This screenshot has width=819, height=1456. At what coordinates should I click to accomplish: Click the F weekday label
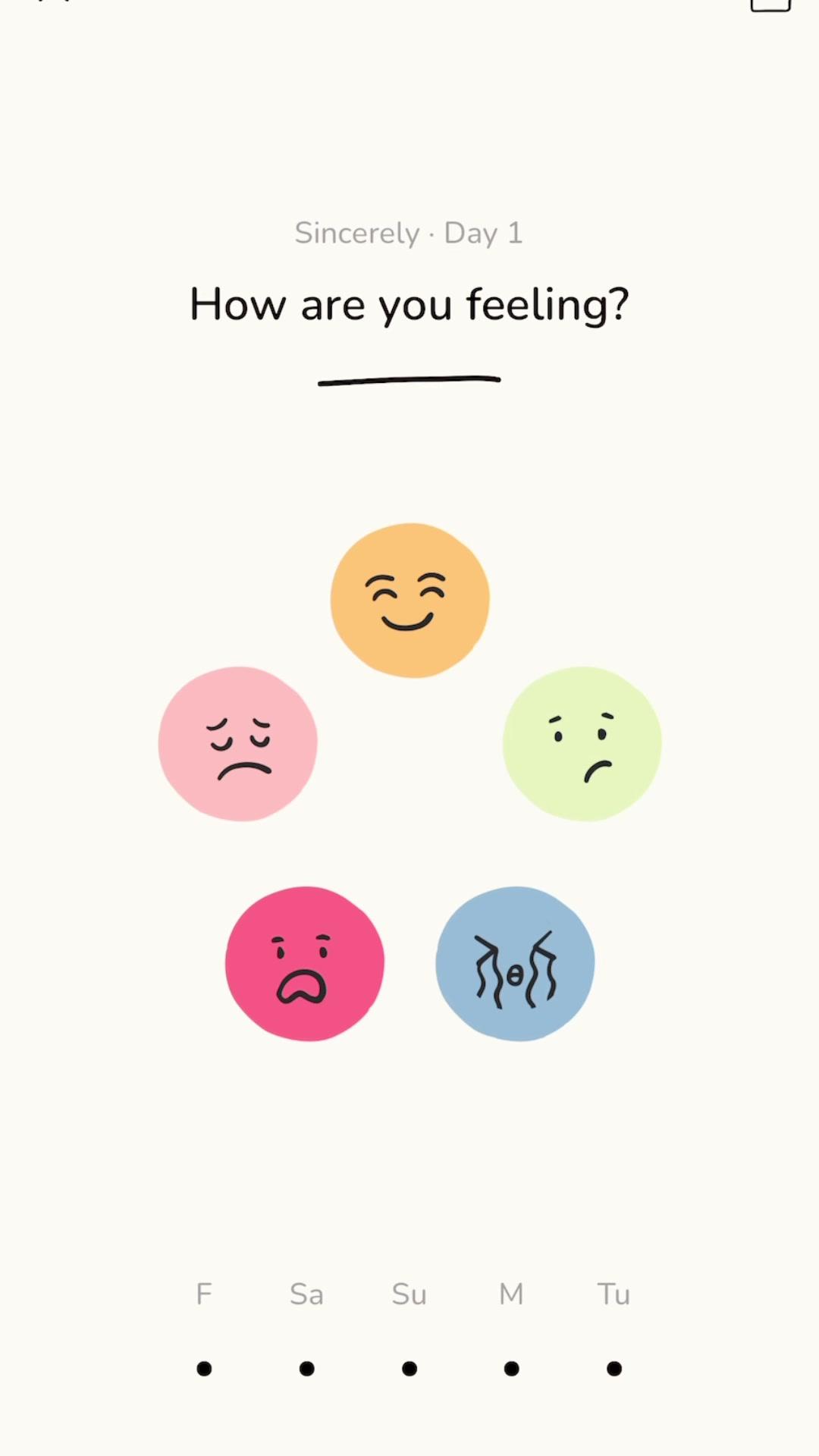click(x=204, y=1294)
